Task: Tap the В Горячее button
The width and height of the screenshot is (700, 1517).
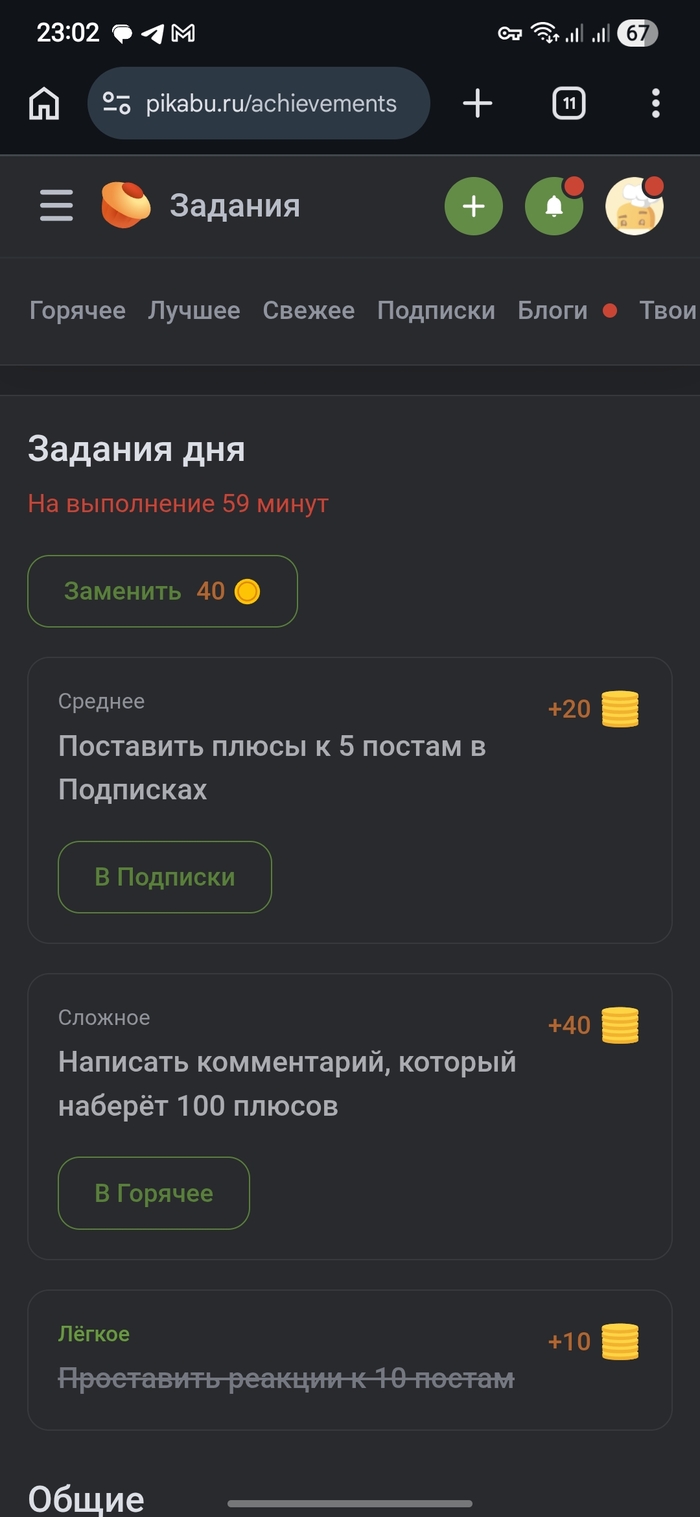Action: (153, 1193)
